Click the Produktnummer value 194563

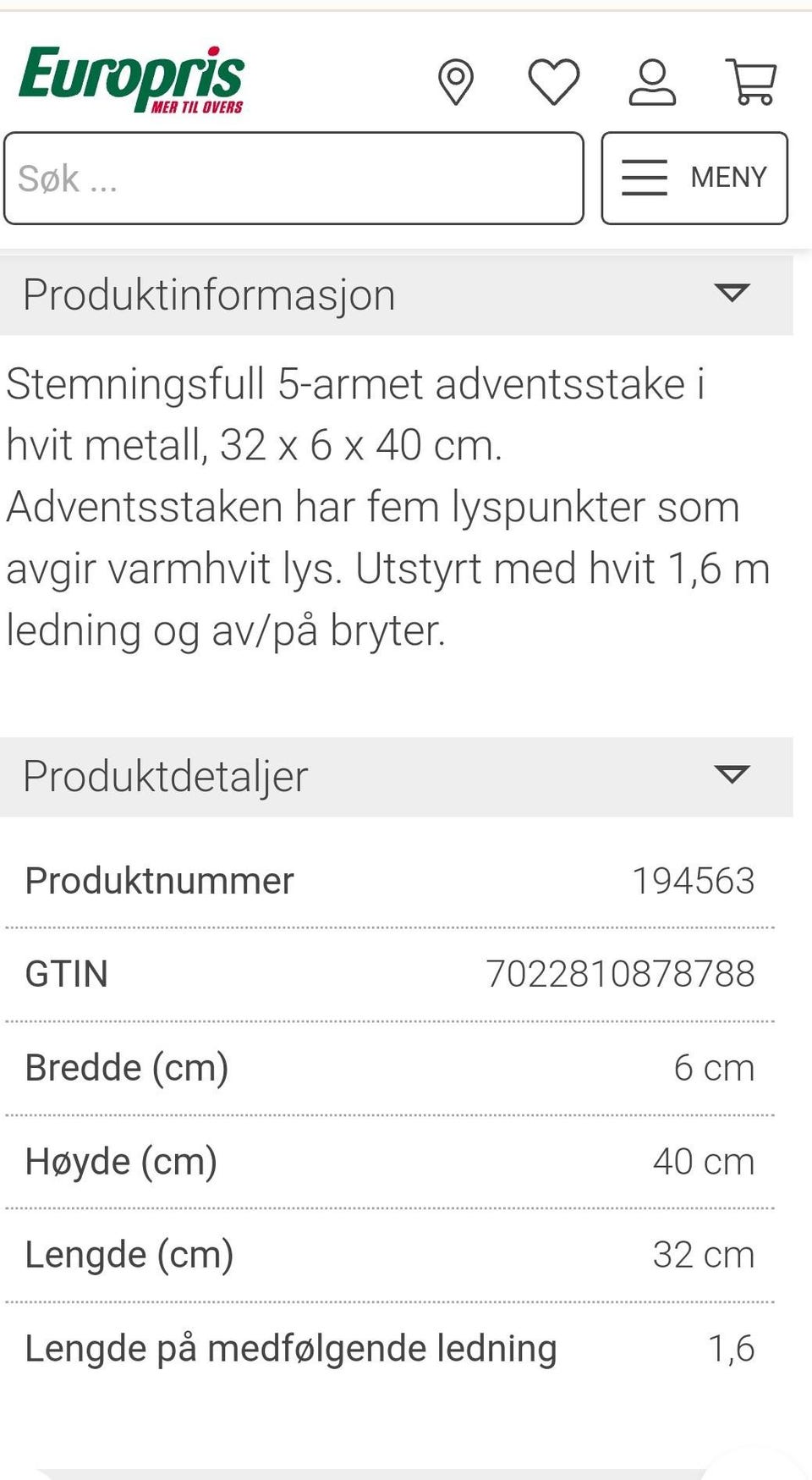[694, 880]
